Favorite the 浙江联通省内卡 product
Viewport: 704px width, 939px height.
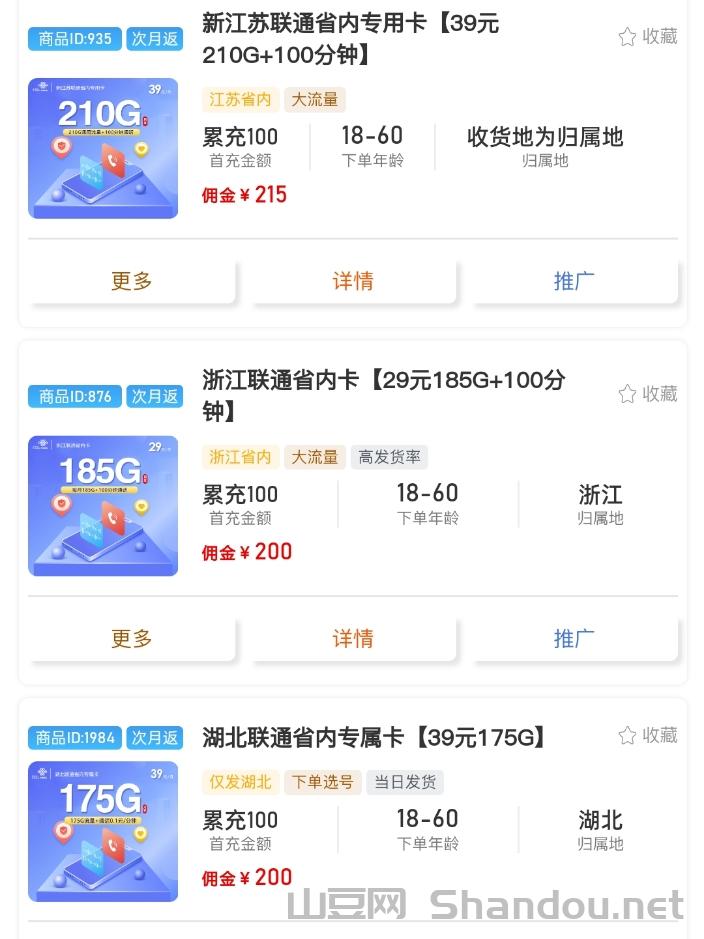(x=647, y=394)
